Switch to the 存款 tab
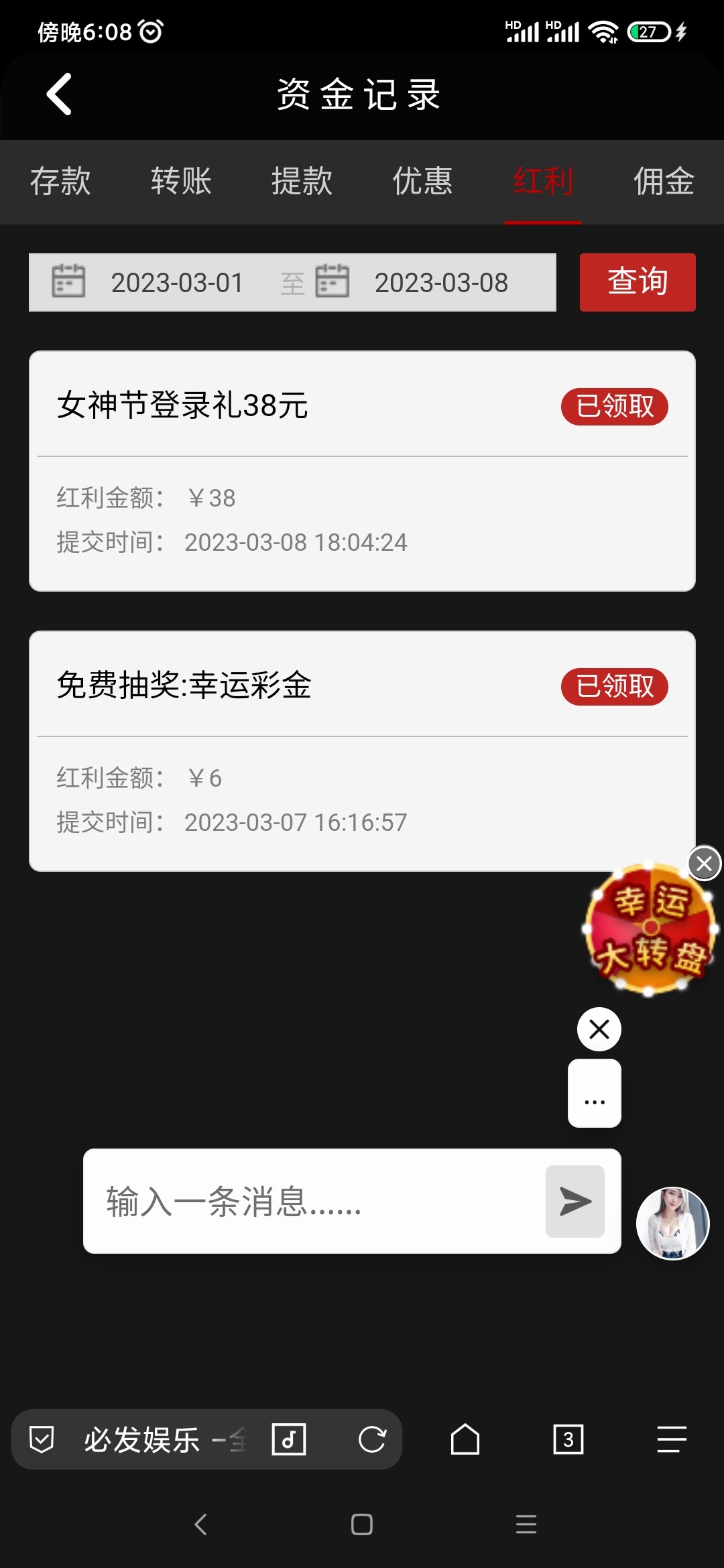This screenshot has width=724, height=1568. [x=60, y=182]
